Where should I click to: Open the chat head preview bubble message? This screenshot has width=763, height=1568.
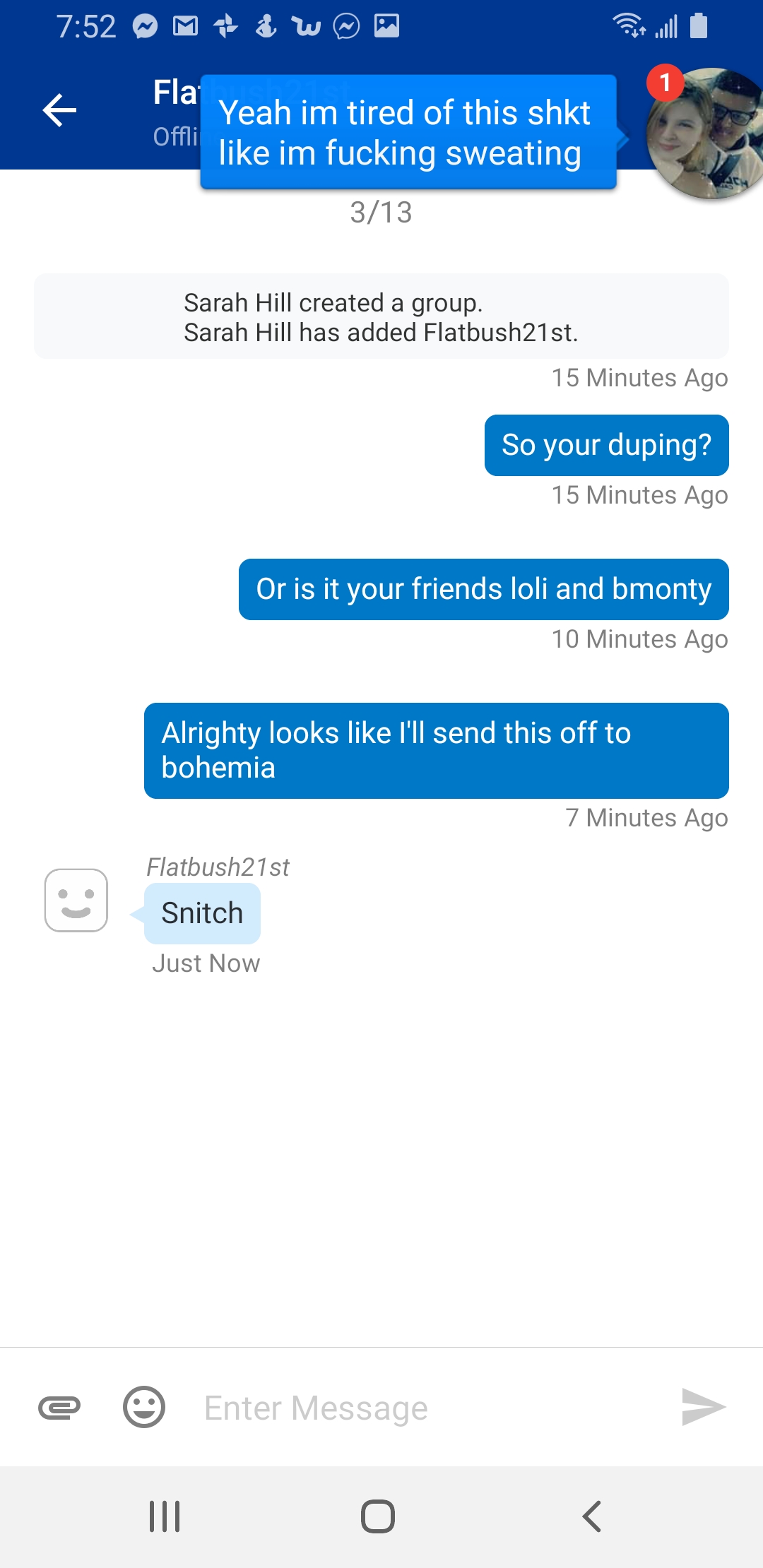pos(408,132)
